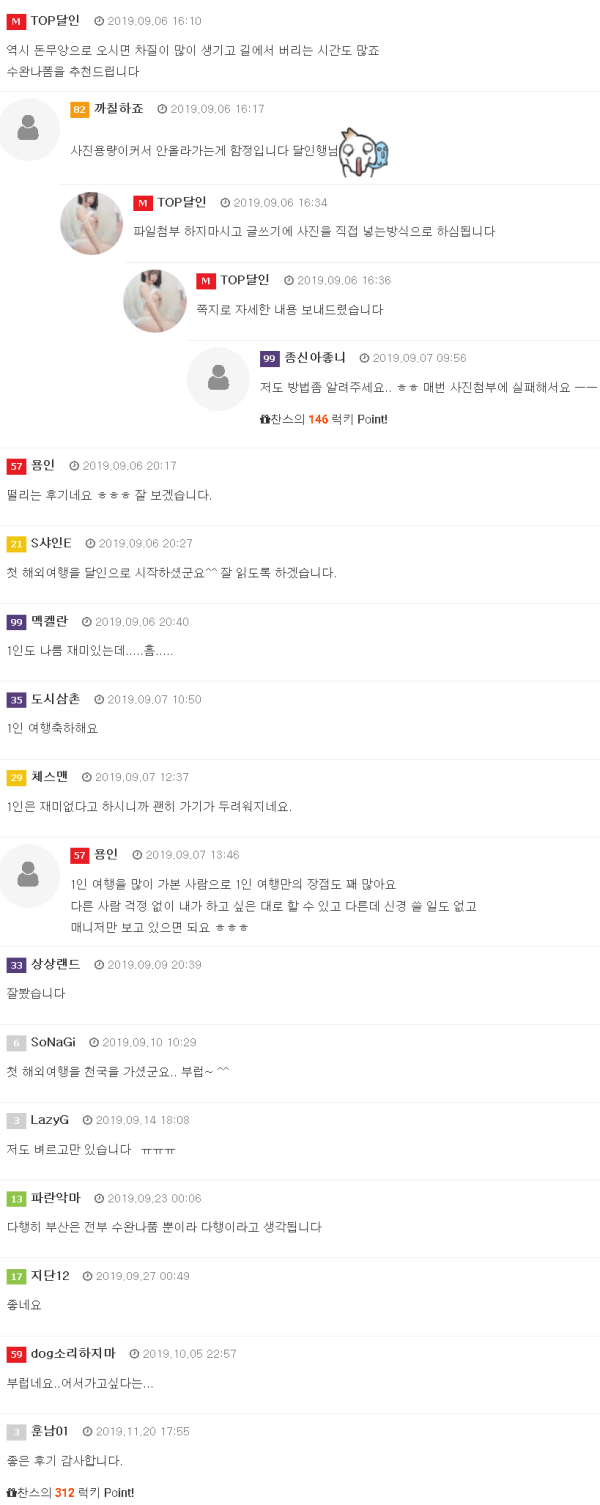Tap username 파란악마
600x1505 pixels.
(55, 1198)
